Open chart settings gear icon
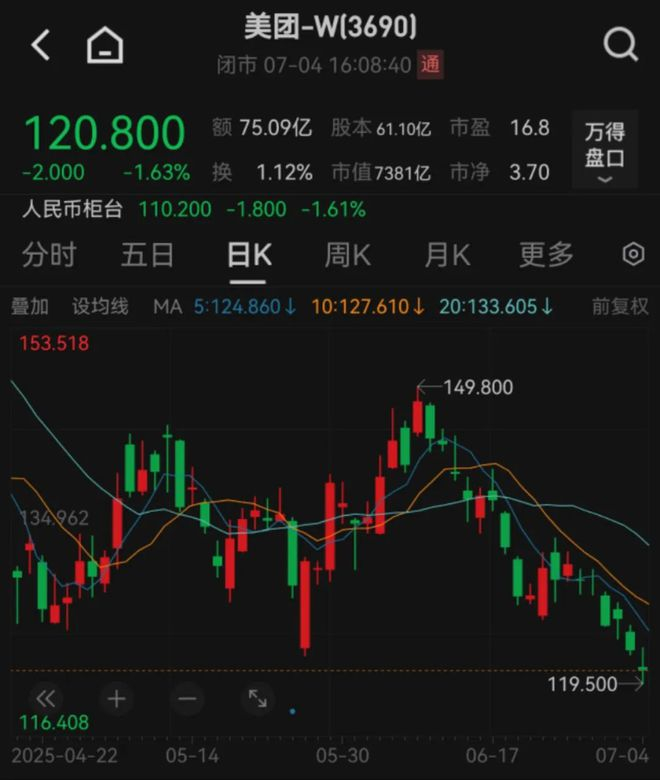Screen dimensions: 660x780 pos(633,254)
